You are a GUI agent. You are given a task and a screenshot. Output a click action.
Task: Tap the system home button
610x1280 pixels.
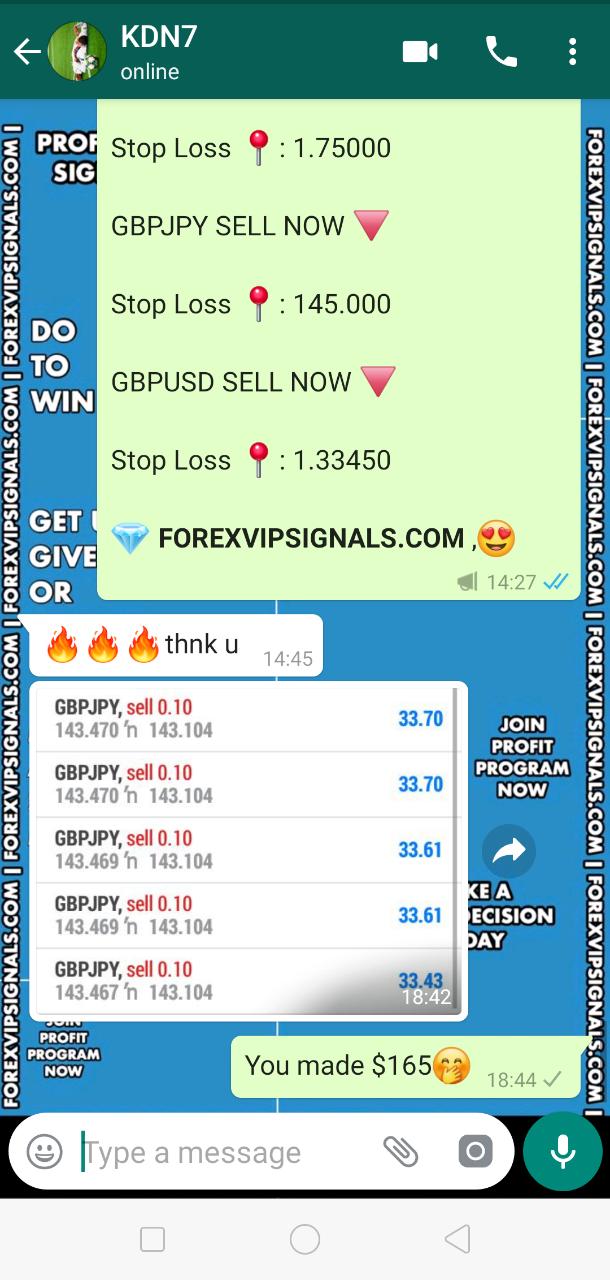[305, 1240]
